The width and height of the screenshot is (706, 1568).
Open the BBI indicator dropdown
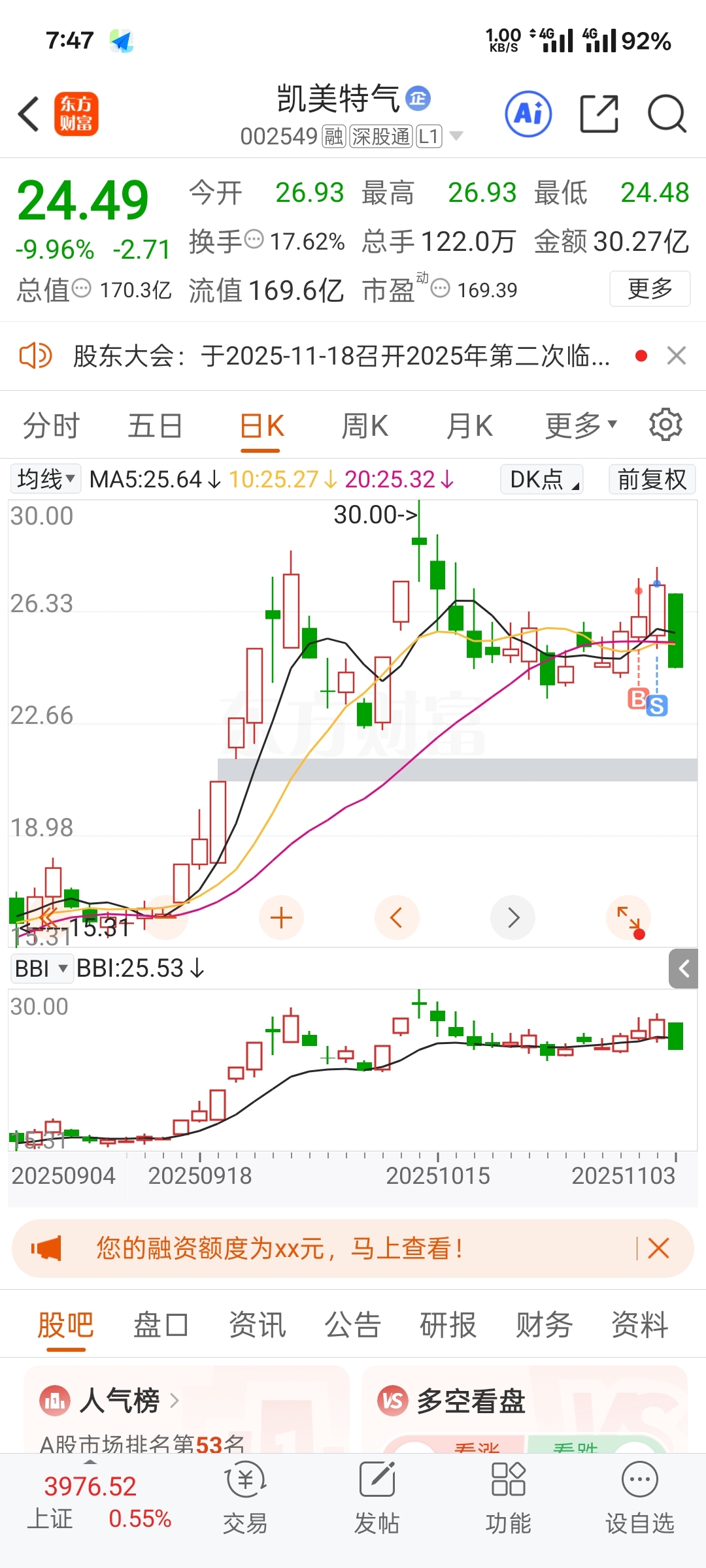41,968
